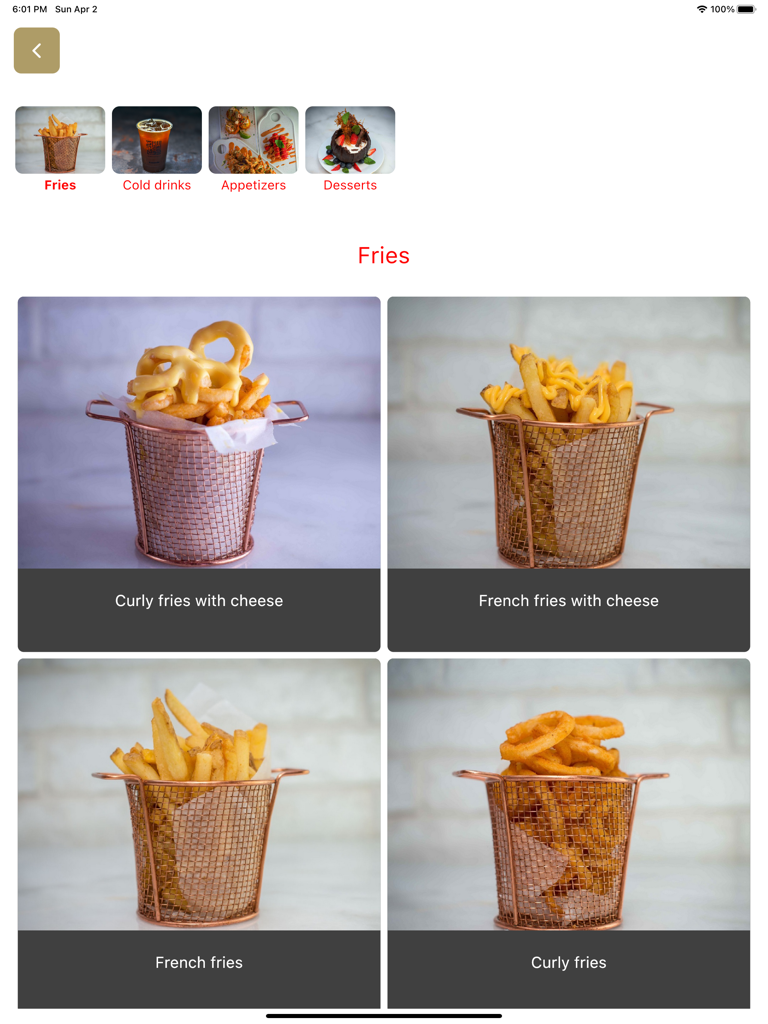Screen dimensions: 768x1024
Task: Open the Cold drinks category icon
Action: click(x=156, y=139)
